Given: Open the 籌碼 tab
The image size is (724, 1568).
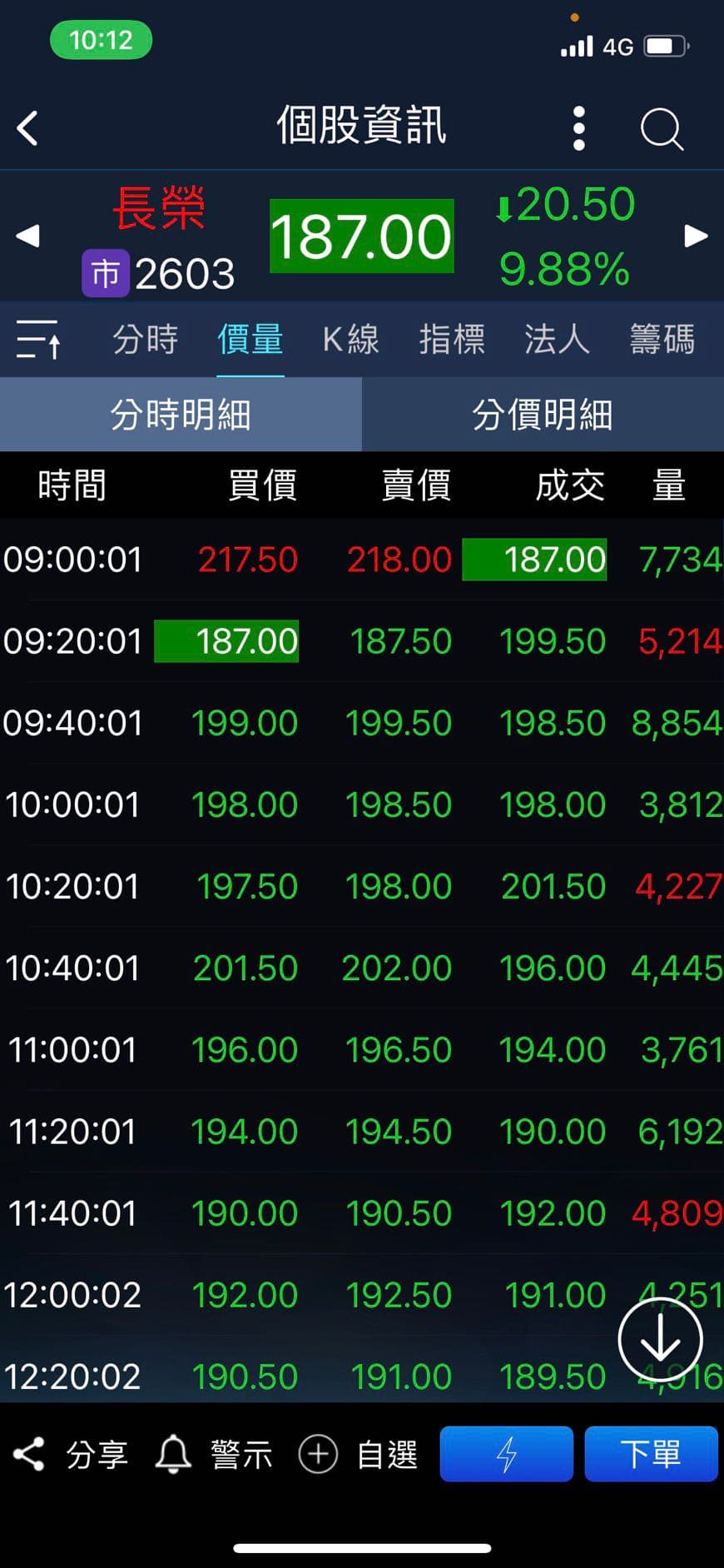Looking at the screenshot, I should [662, 340].
